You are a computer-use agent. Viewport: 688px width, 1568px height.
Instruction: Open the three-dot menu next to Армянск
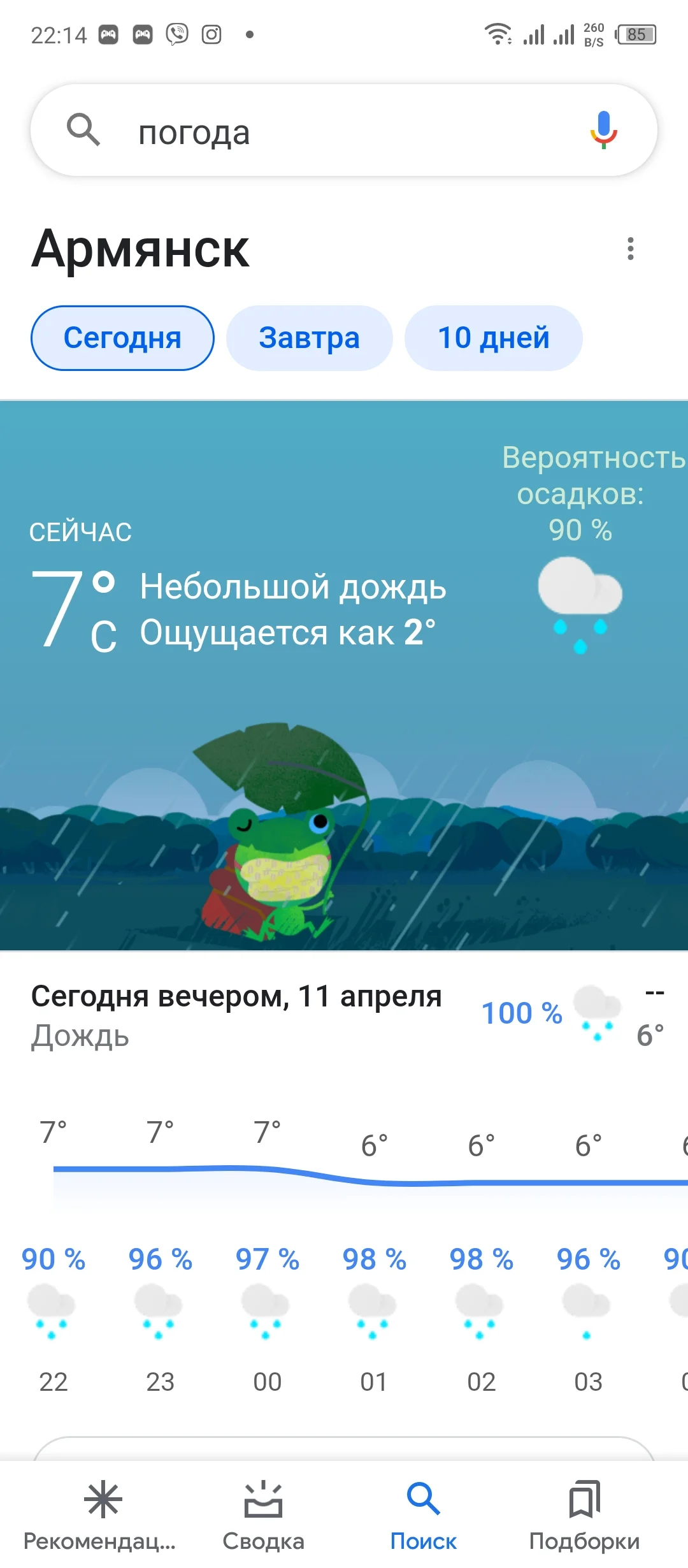[630, 249]
